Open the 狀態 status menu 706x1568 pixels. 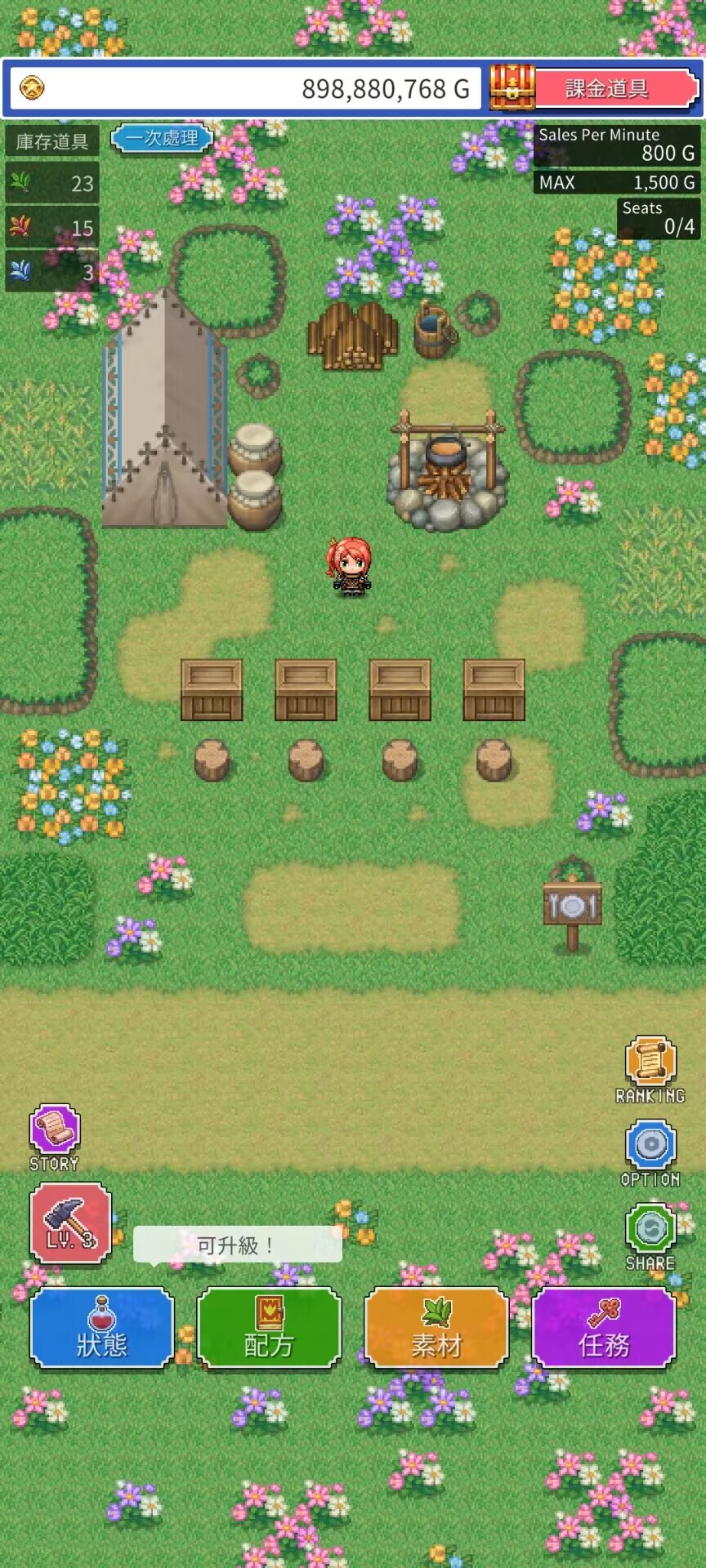102,1327
